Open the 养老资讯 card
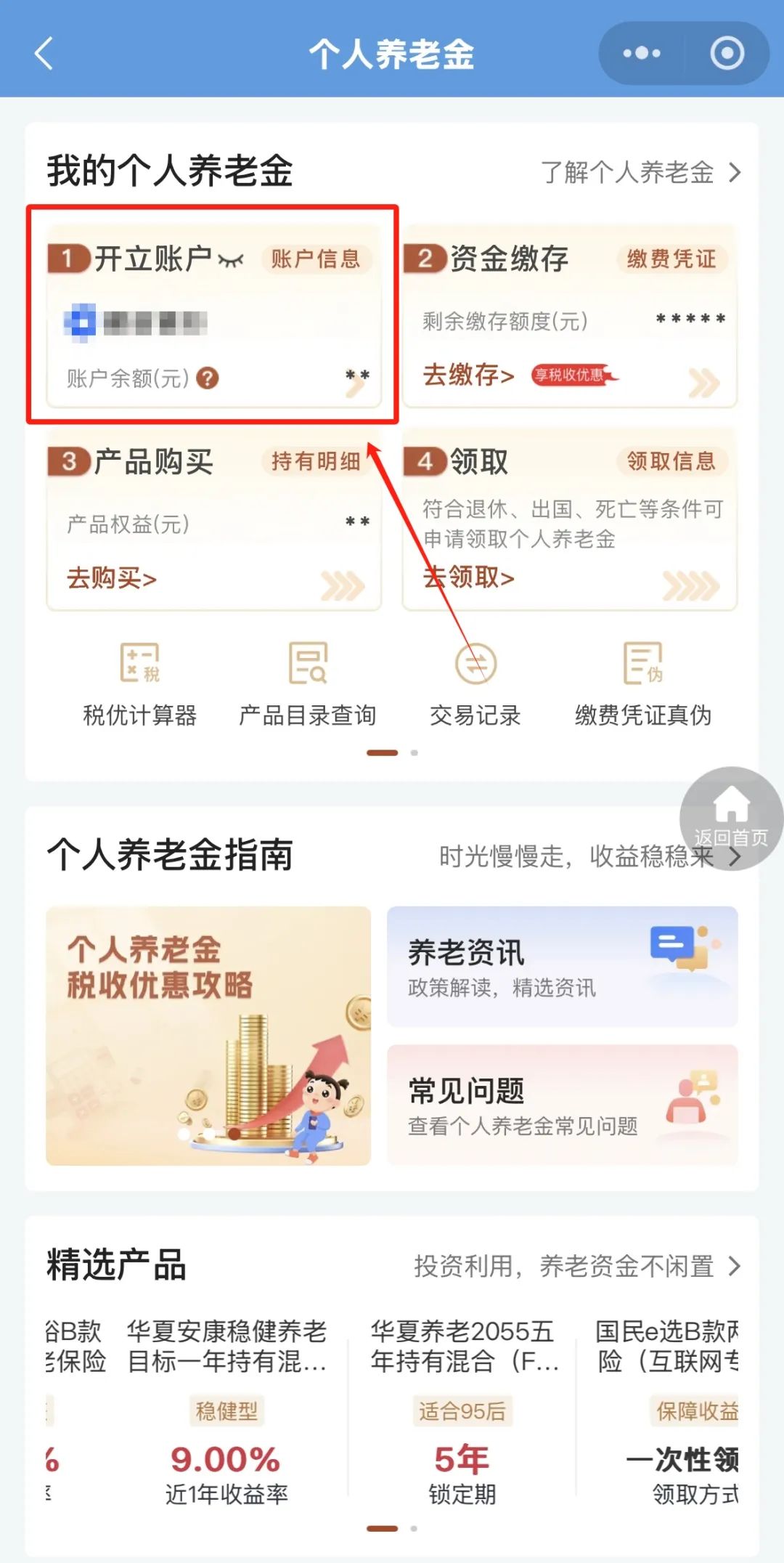The image size is (784, 1563). tap(562, 967)
